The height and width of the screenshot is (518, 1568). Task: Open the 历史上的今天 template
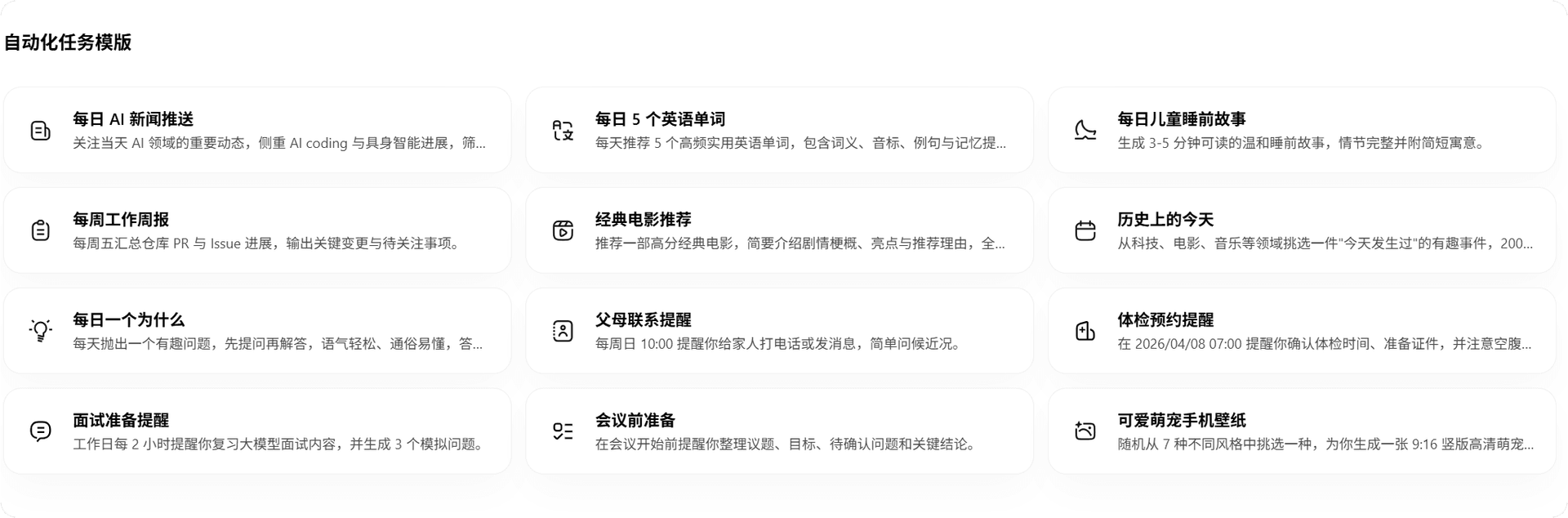(1302, 230)
